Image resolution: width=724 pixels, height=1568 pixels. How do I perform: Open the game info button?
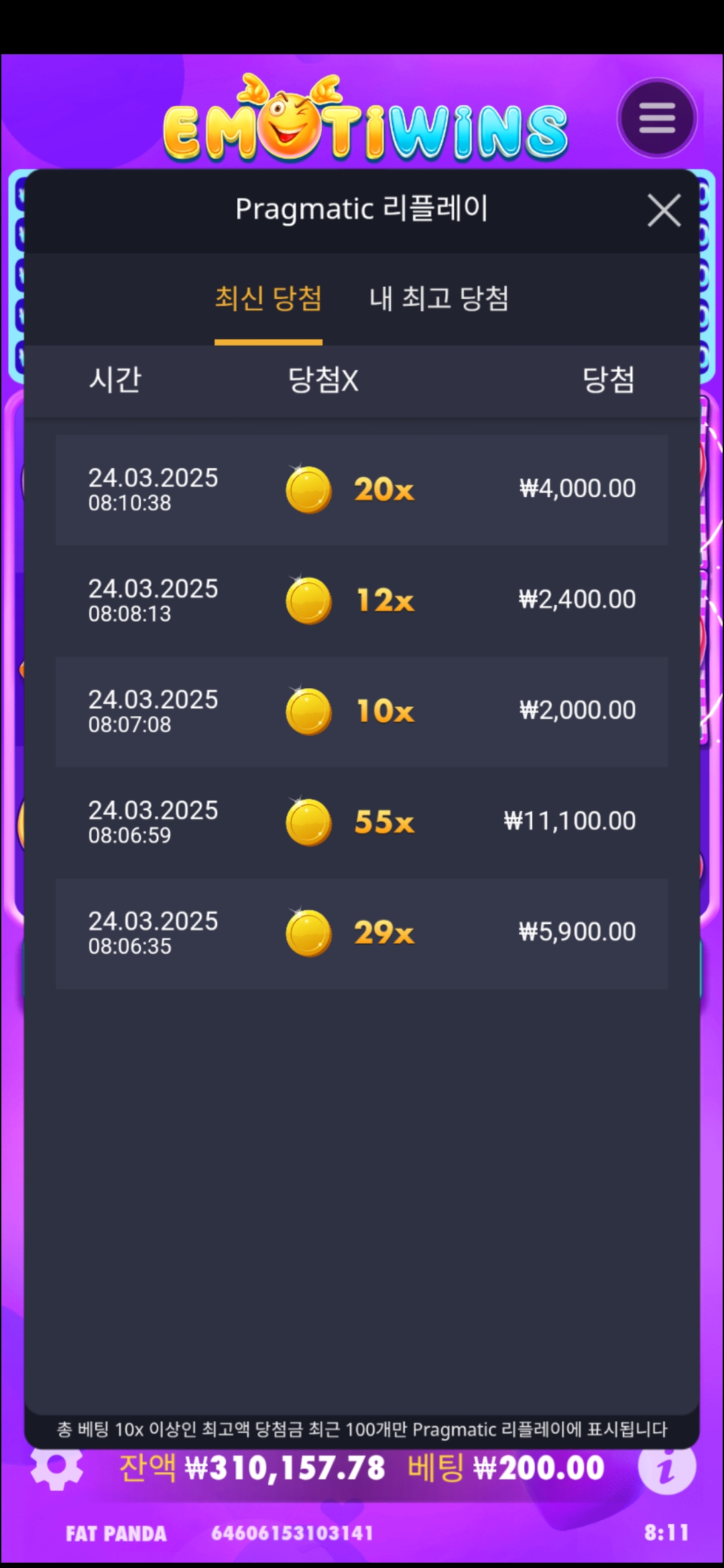pyautogui.click(x=666, y=1467)
